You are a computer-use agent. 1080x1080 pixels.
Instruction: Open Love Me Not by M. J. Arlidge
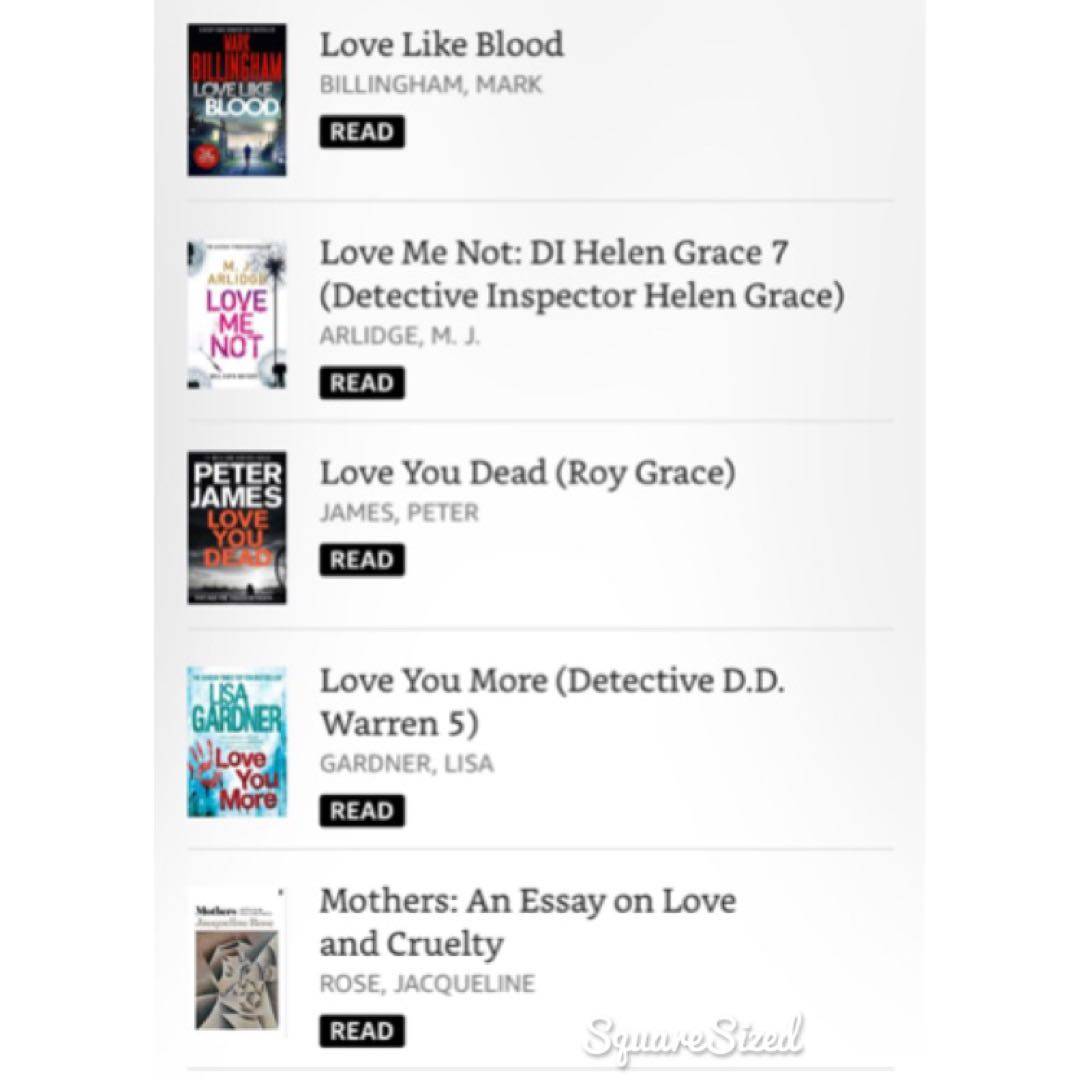point(553,254)
